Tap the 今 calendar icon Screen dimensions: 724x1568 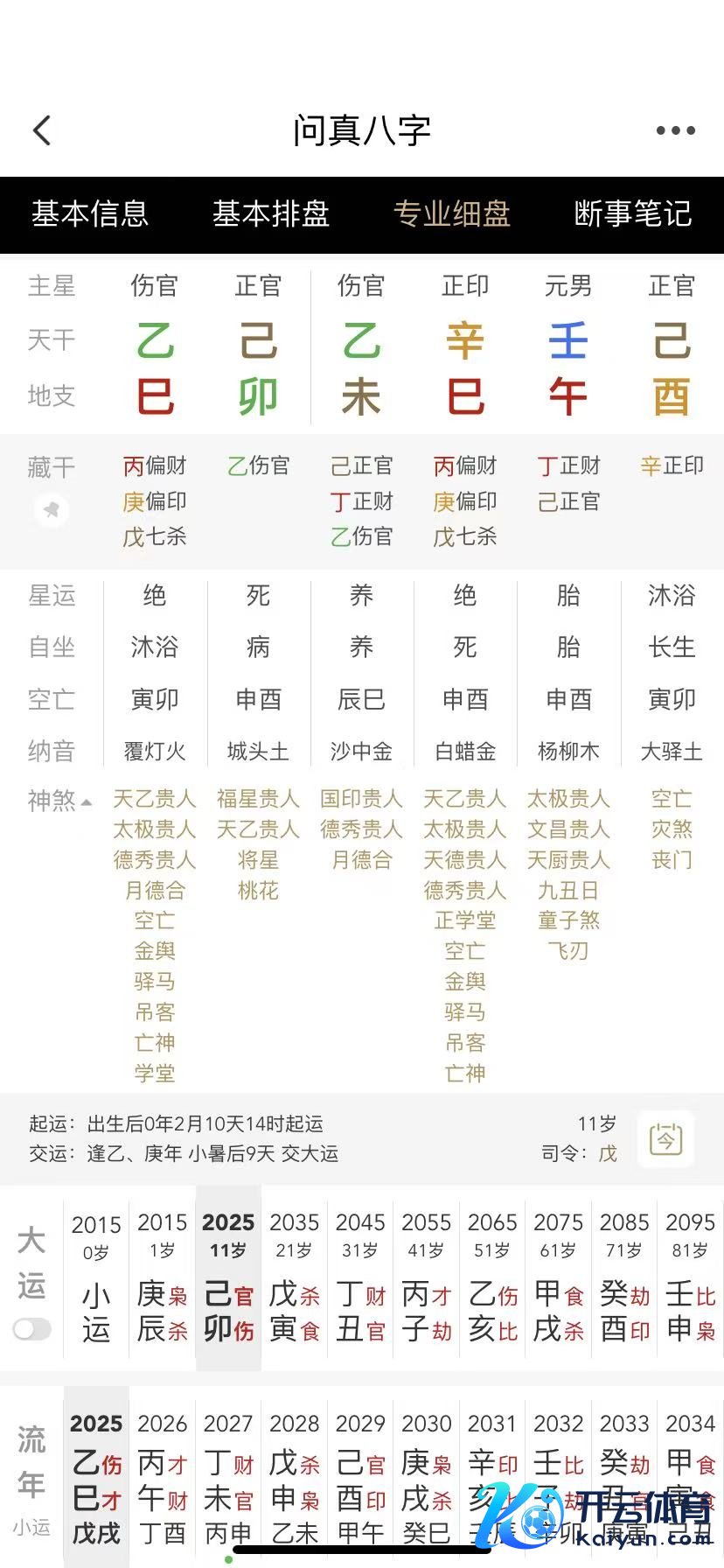click(665, 1139)
